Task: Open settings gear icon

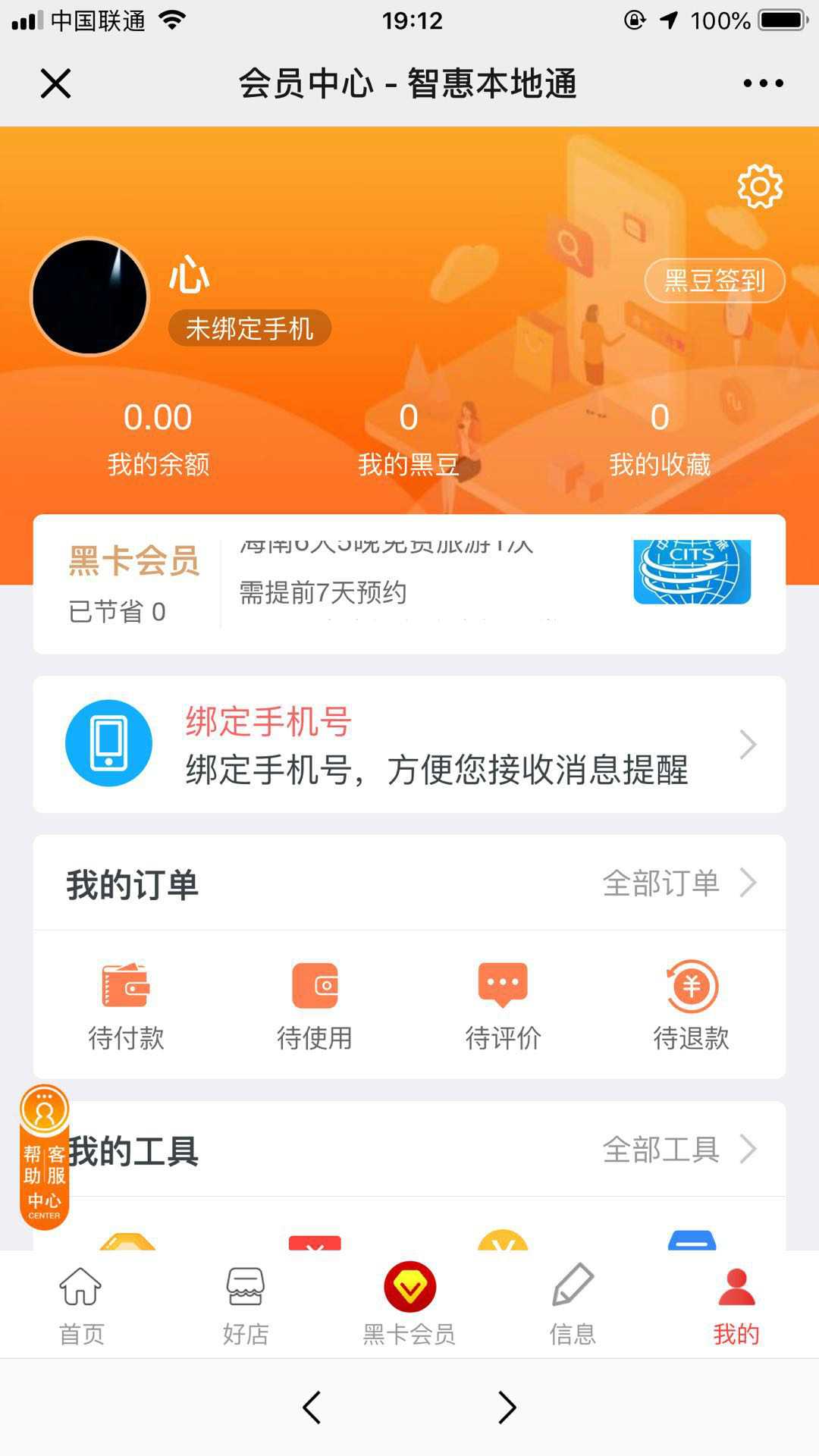Action: tap(760, 187)
